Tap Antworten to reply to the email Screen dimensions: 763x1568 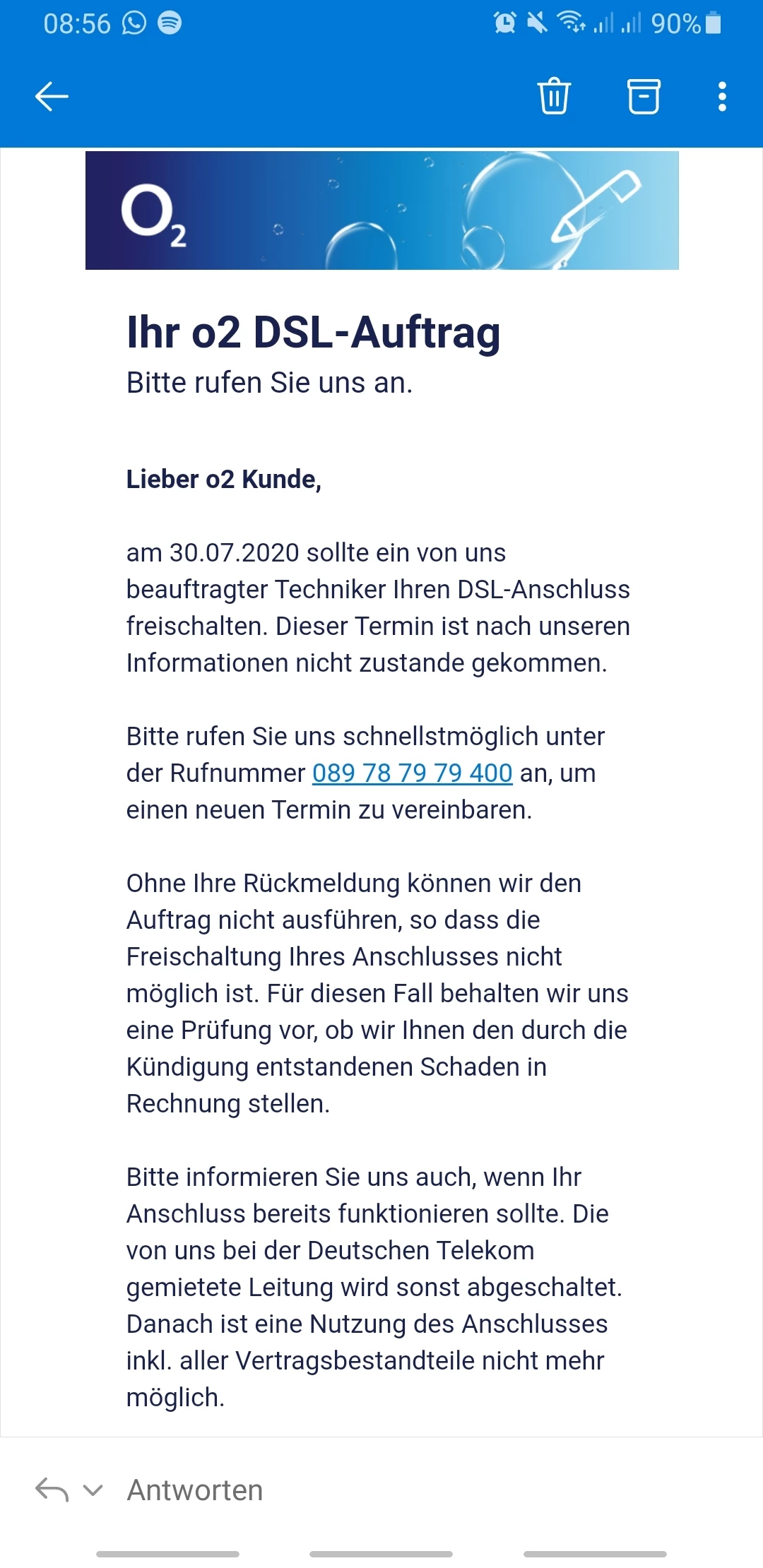(195, 1490)
